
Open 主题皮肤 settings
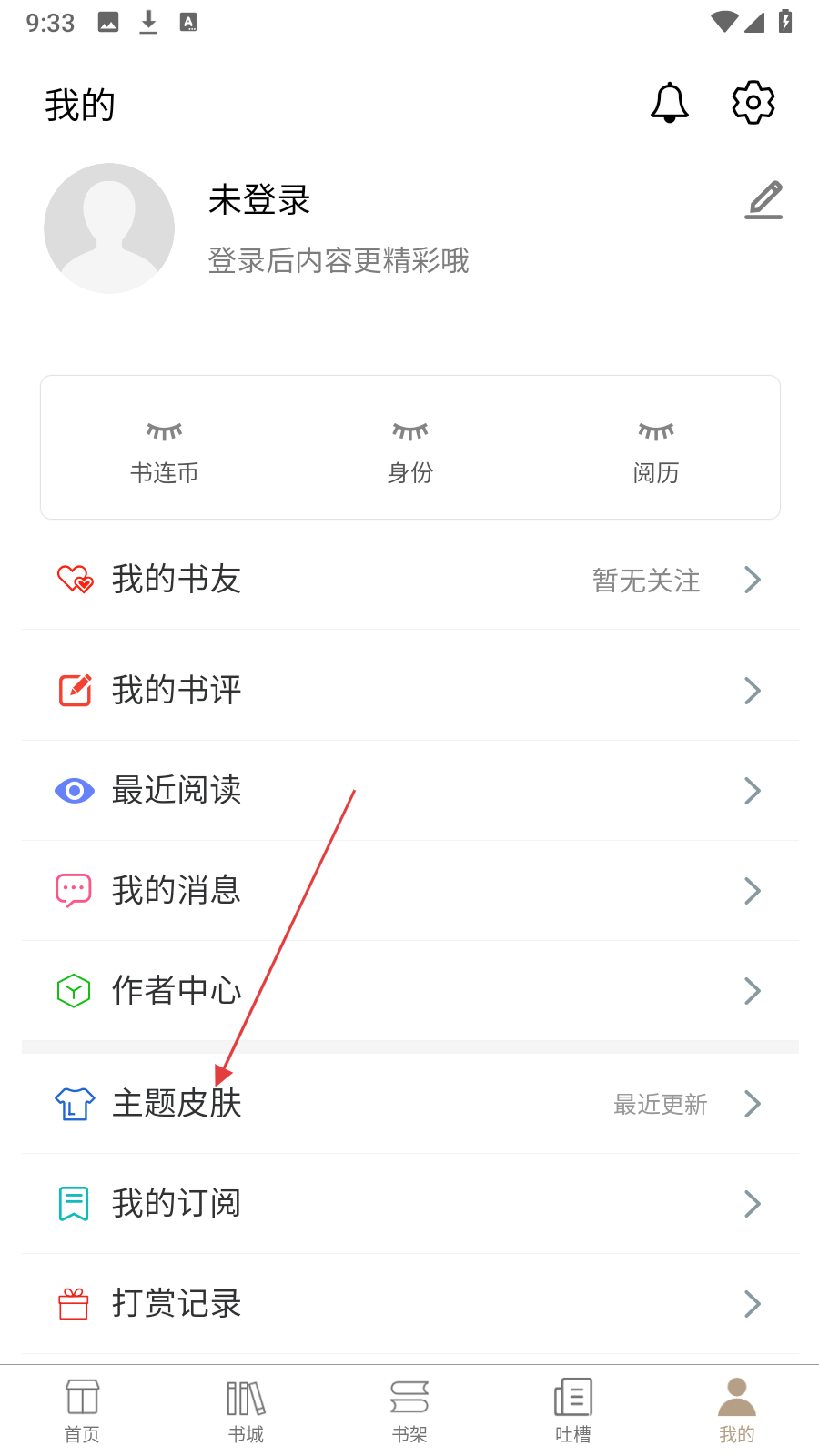[409, 1104]
